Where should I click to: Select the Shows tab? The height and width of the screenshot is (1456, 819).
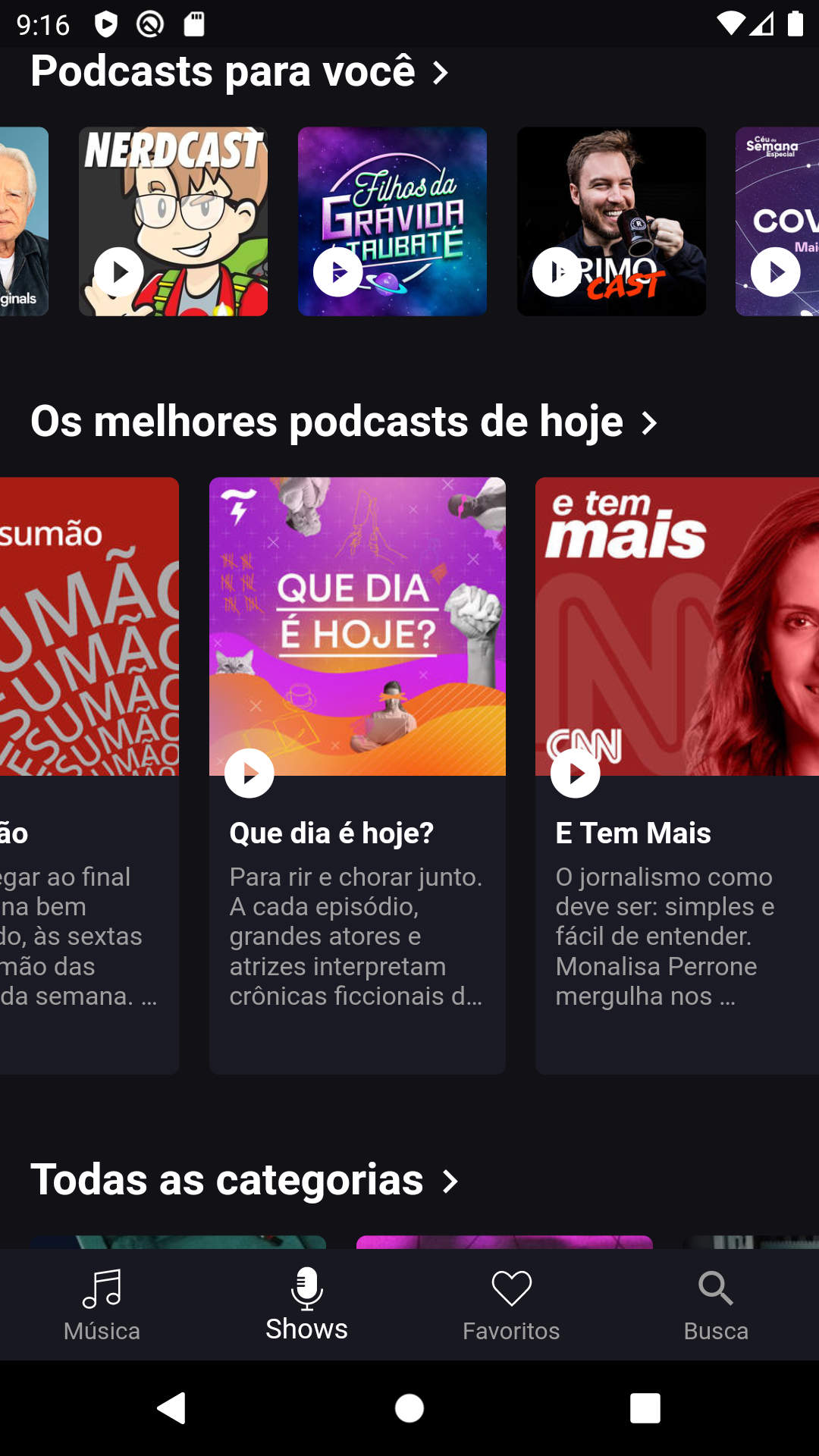(307, 1305)
